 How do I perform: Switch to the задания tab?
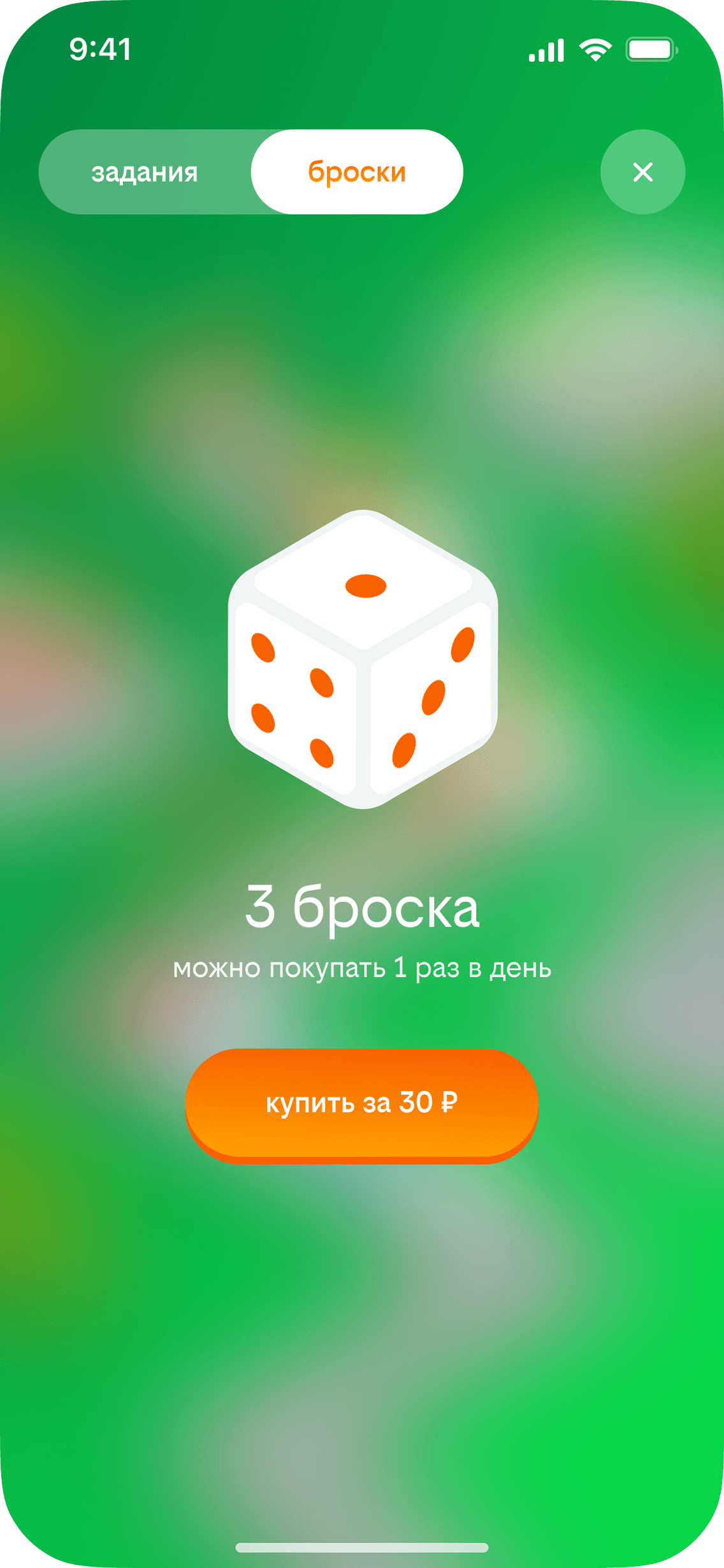coord(145,172)
